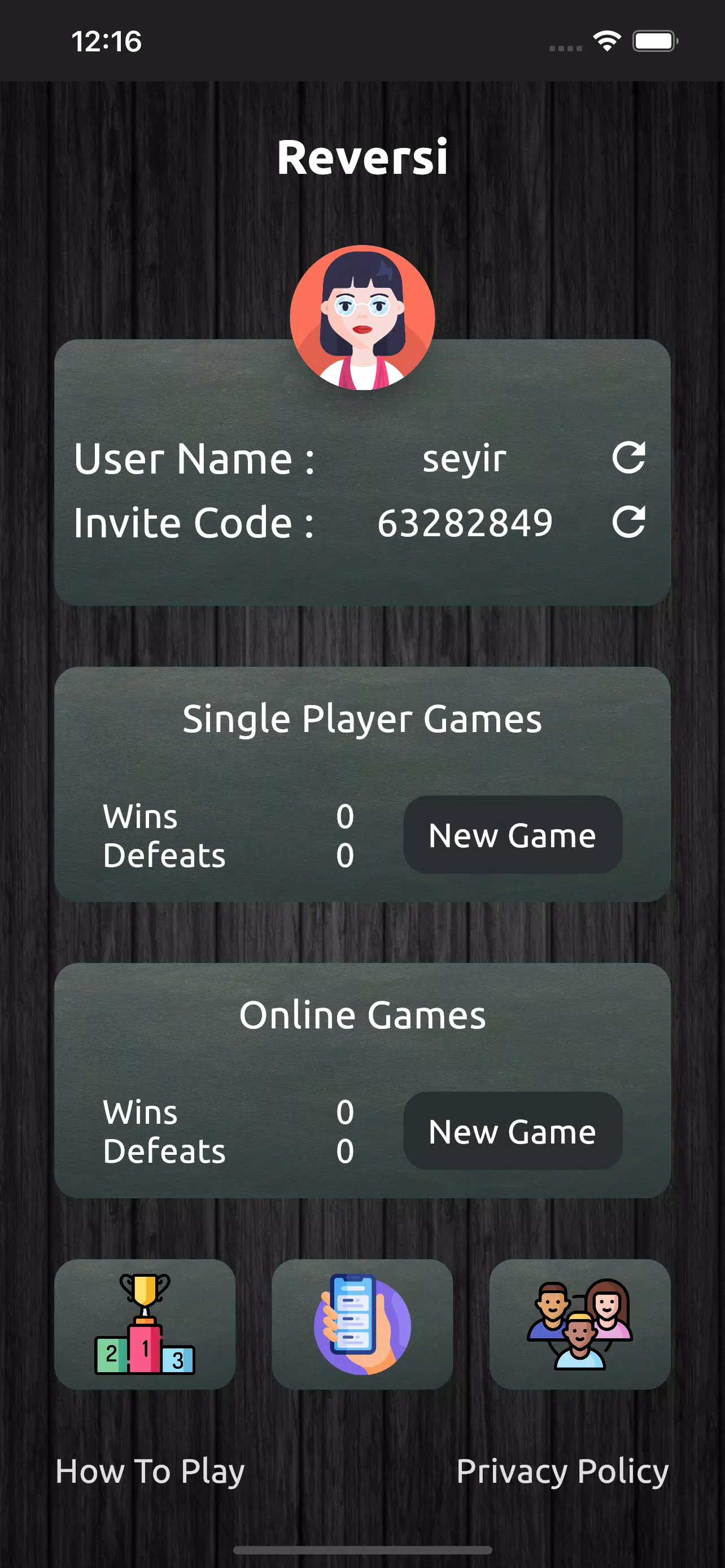
Task: Open the Single Player Games panel
Action: (x=362, y=720)
